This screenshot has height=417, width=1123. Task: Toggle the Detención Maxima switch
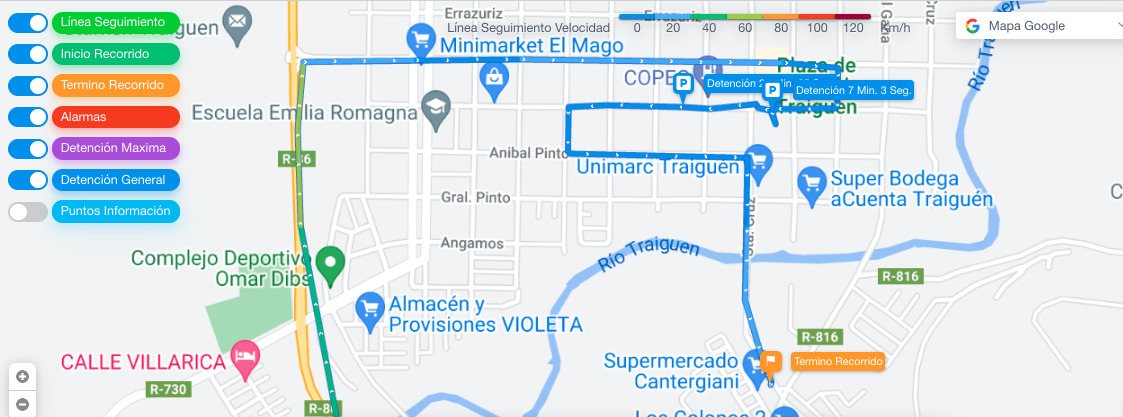tap(28, 149)
